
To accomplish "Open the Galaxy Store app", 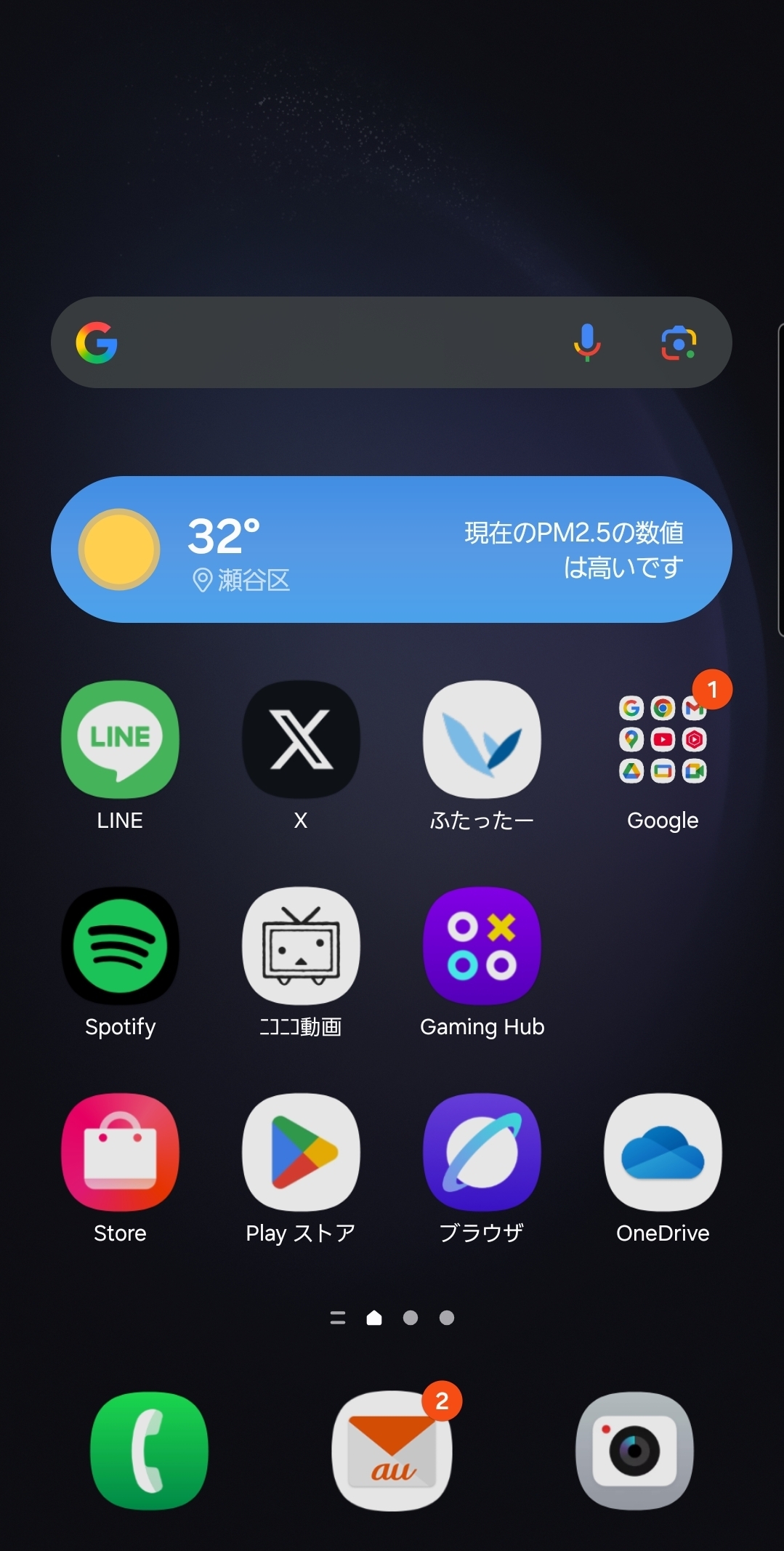I will tap(120, 1153).
